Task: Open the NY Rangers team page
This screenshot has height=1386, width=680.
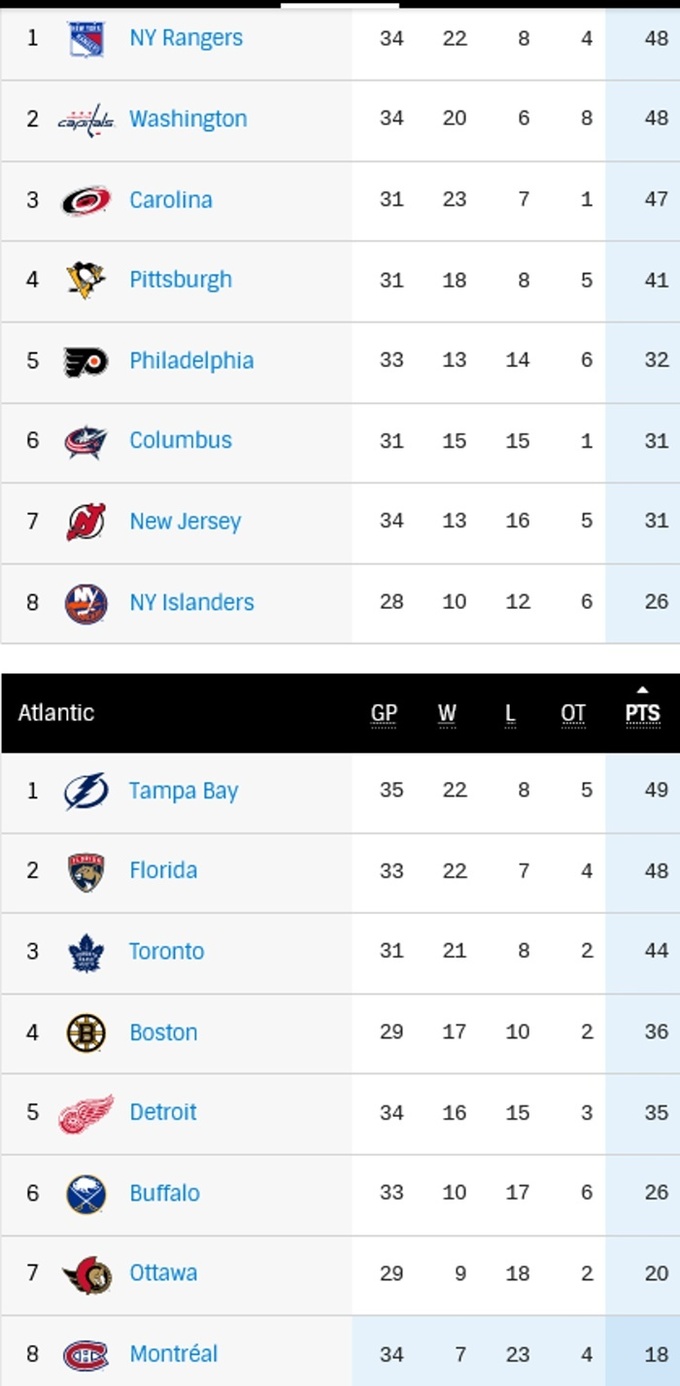Action: [x=186, y=38]
